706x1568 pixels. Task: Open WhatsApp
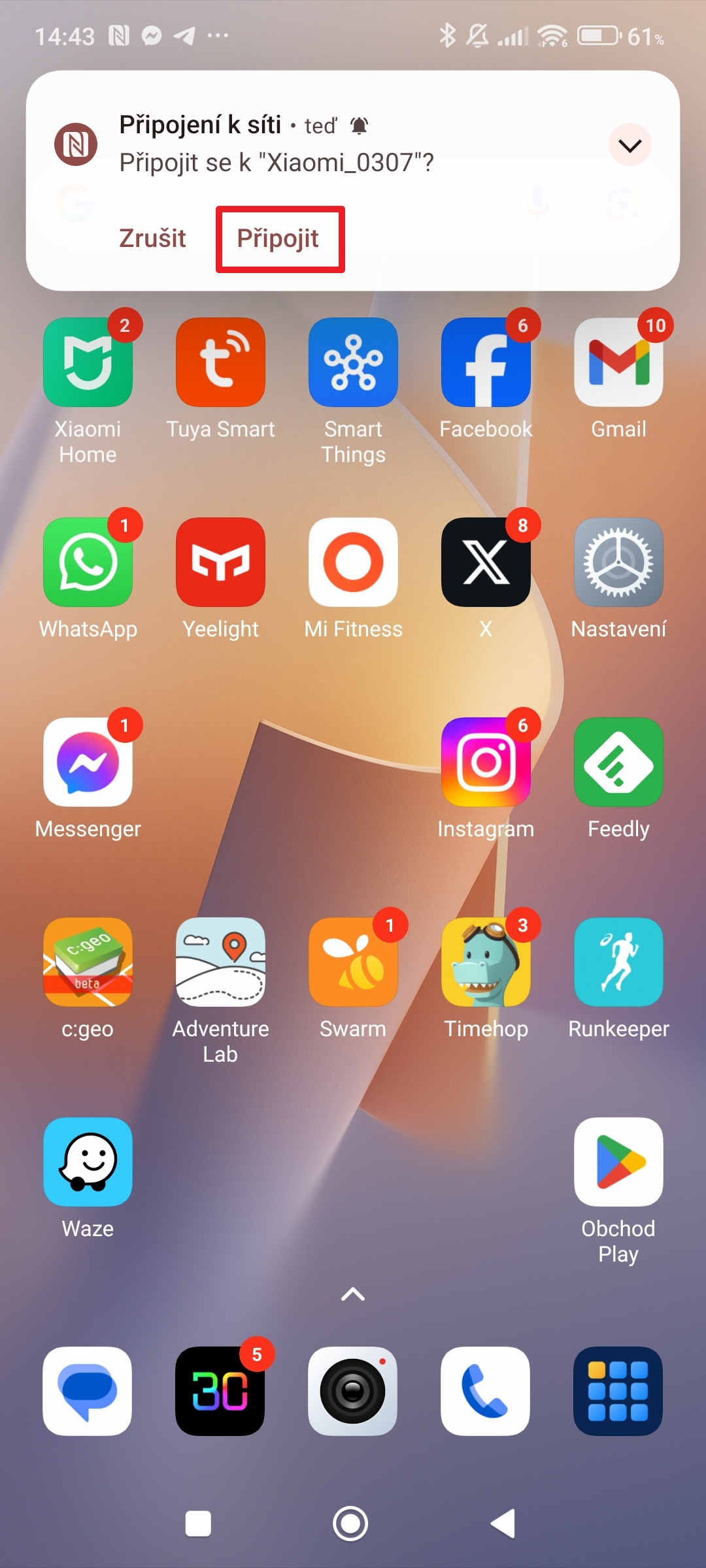pyautogui.click(x=88, y=563)
